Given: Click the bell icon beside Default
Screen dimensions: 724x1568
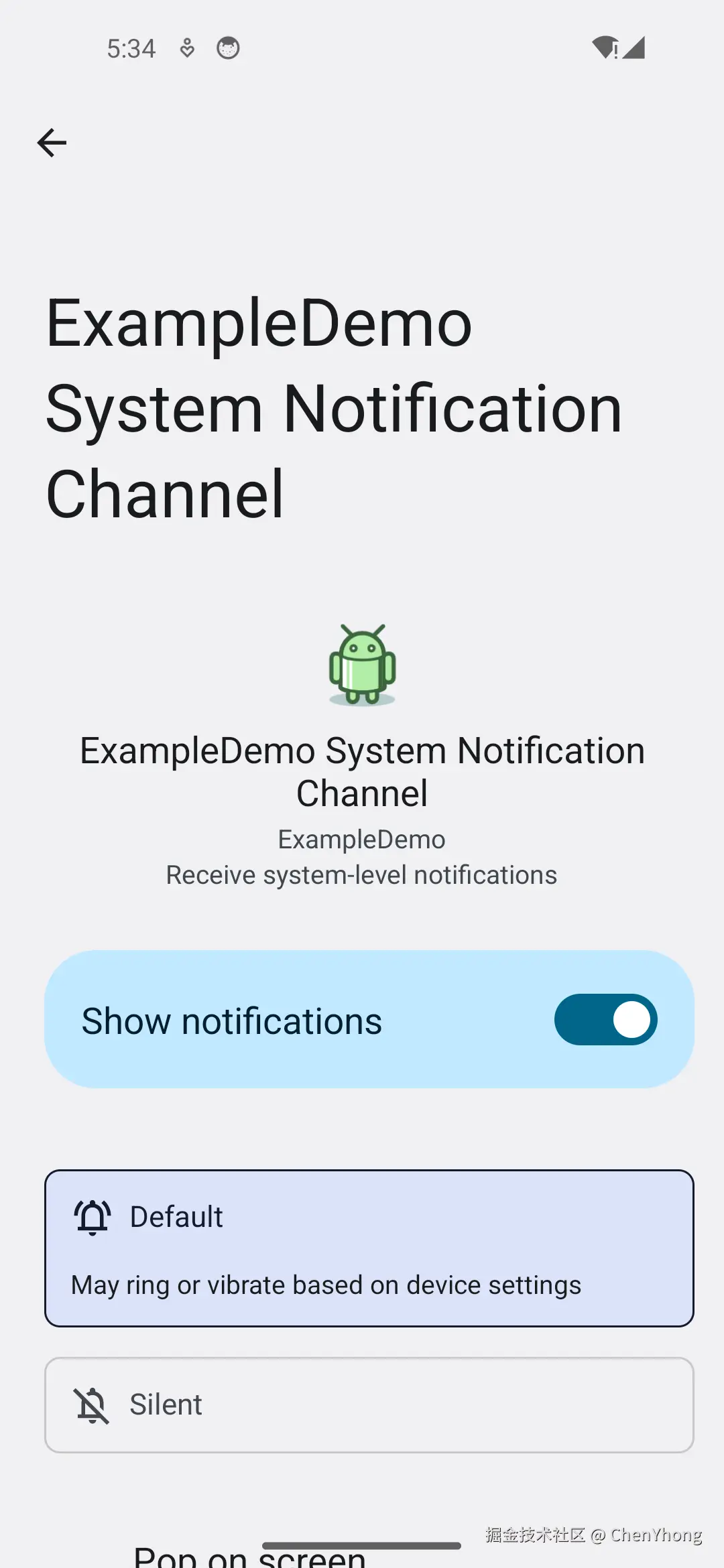Looking at the screenshot, I should pyautogui.click(x=92, y=1217).
